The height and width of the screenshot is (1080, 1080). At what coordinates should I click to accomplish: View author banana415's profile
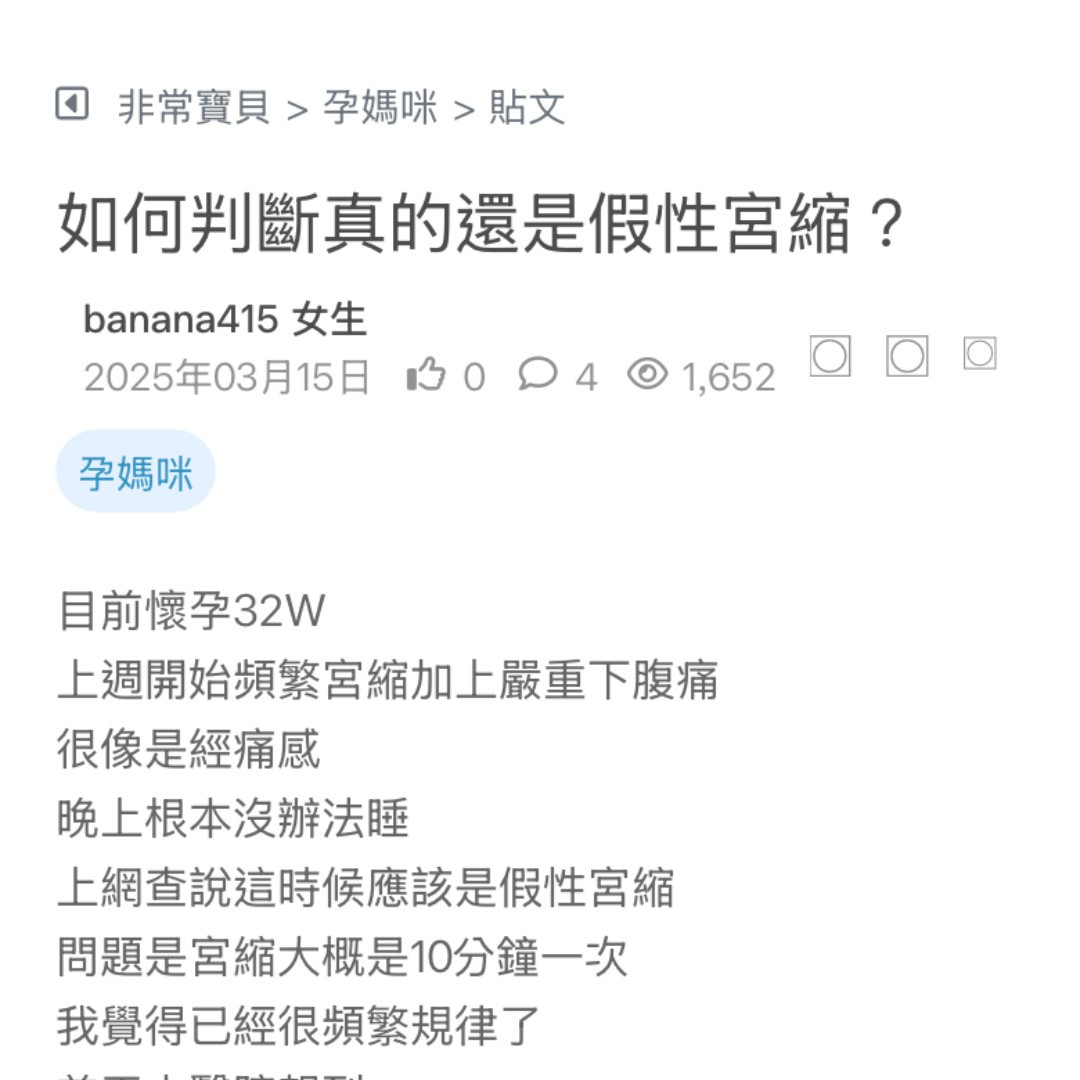(180, 320)
